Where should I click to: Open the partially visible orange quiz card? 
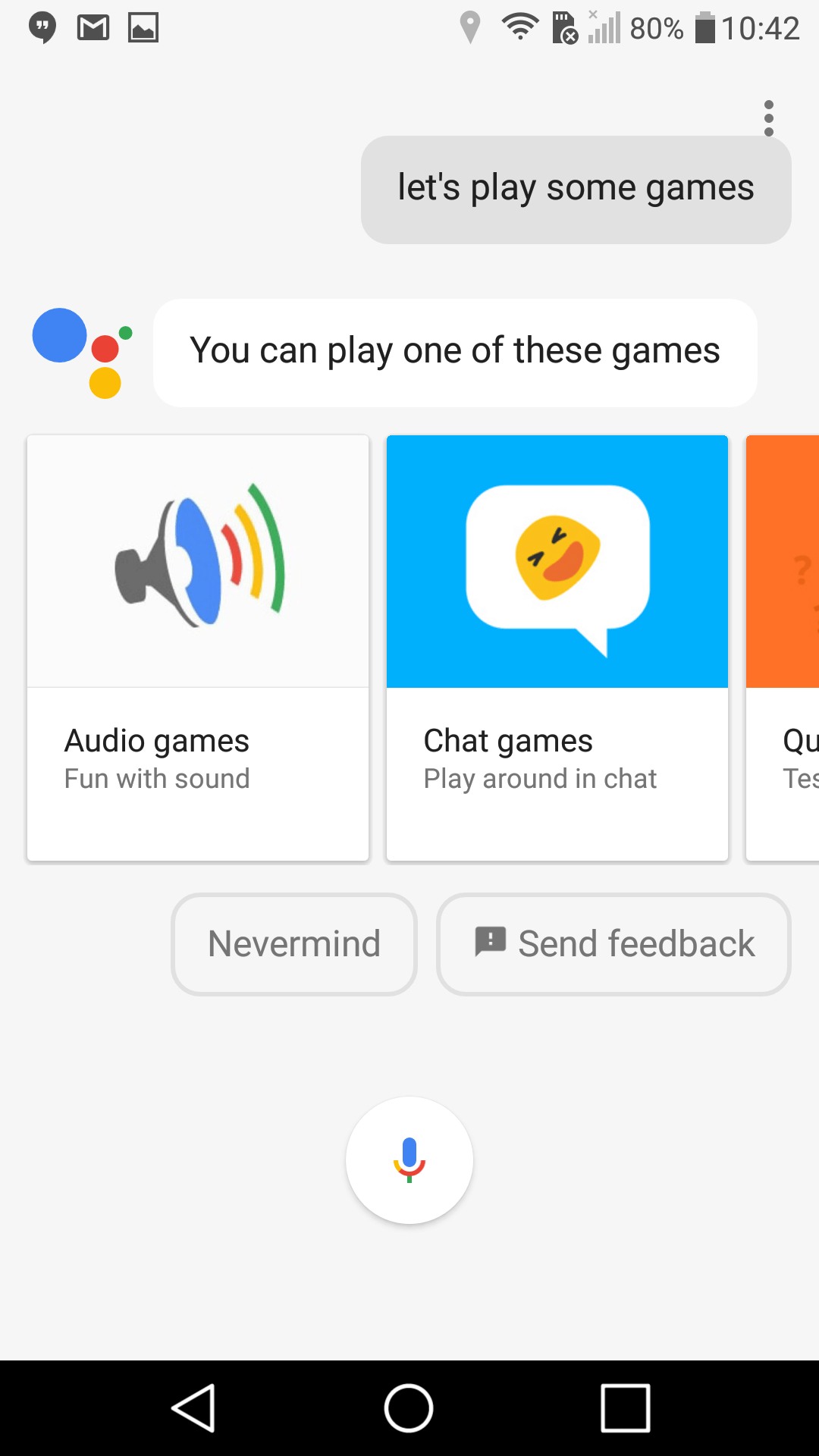point(783,648)
